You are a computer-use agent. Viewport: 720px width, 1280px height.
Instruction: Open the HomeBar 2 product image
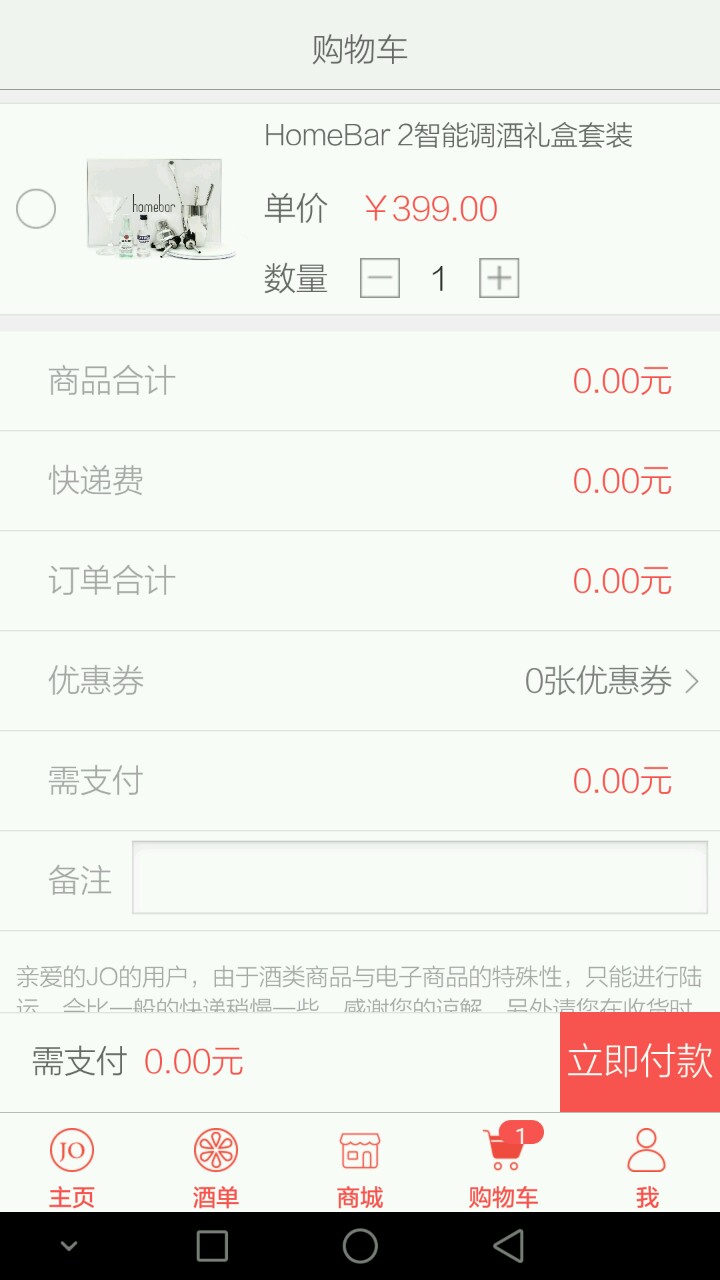(161, 209)
